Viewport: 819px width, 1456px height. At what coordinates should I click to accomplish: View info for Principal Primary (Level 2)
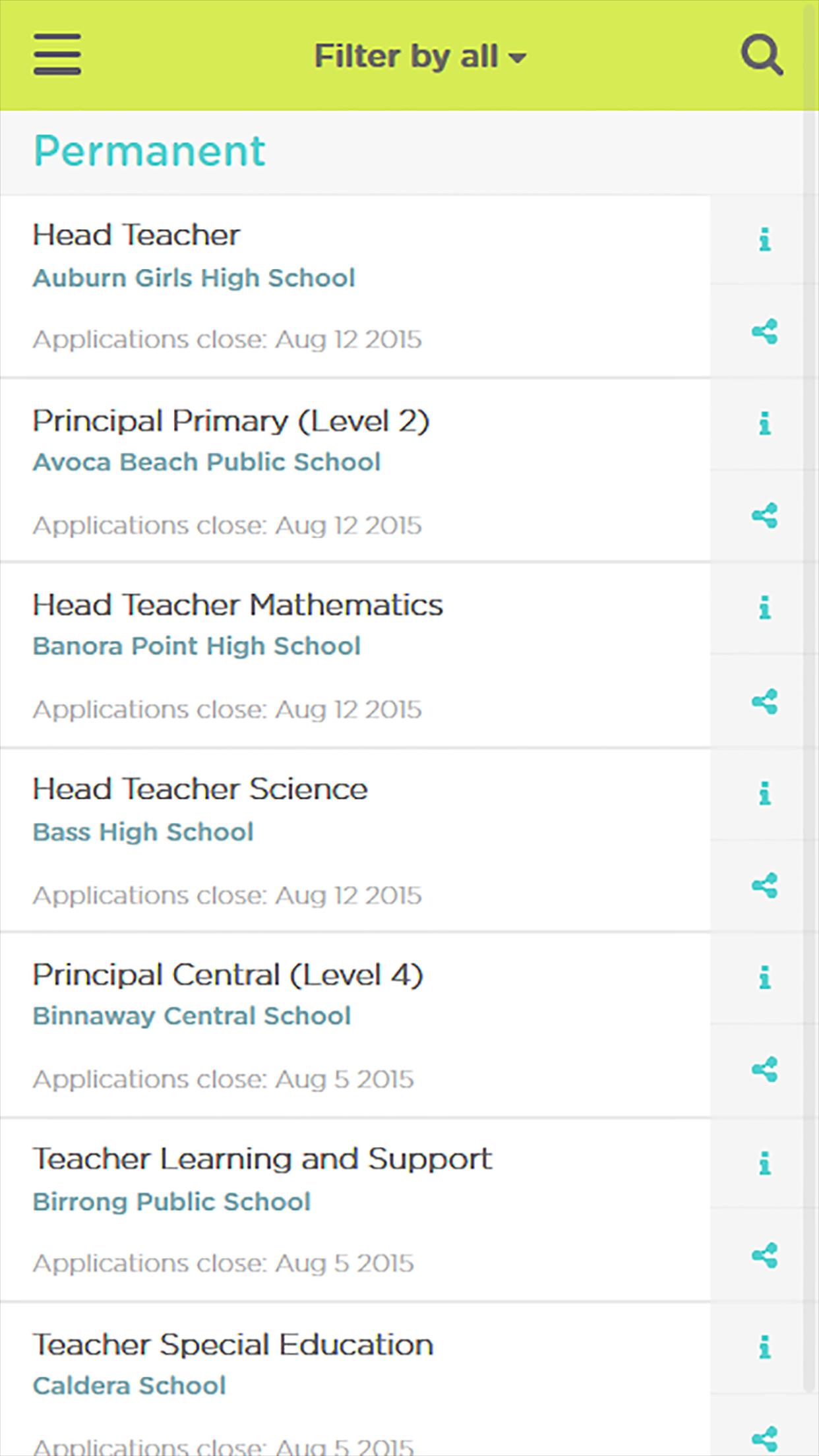[x=763, y=424]
